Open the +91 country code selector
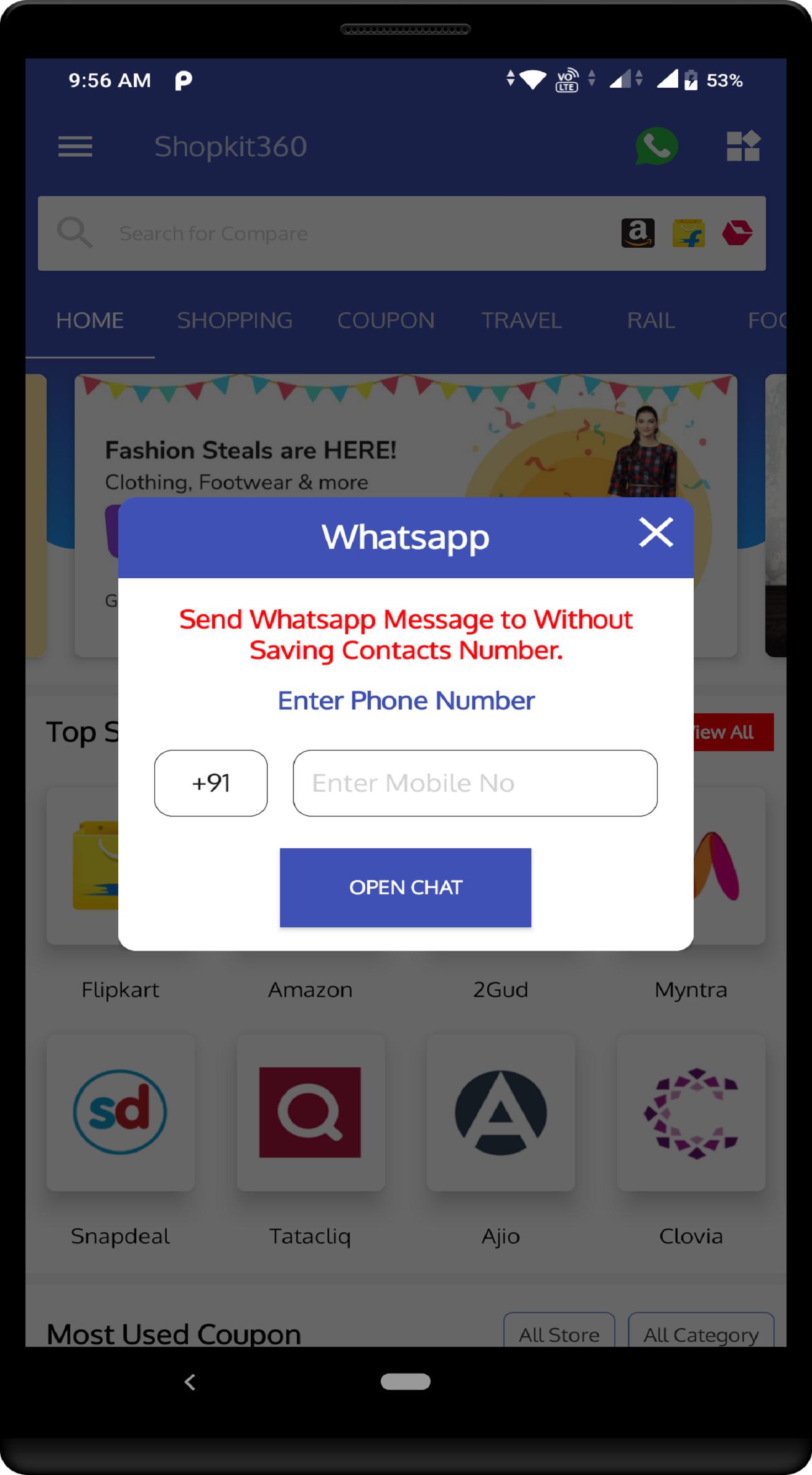This screenshot has width=812, height=1475. [211, 783]
